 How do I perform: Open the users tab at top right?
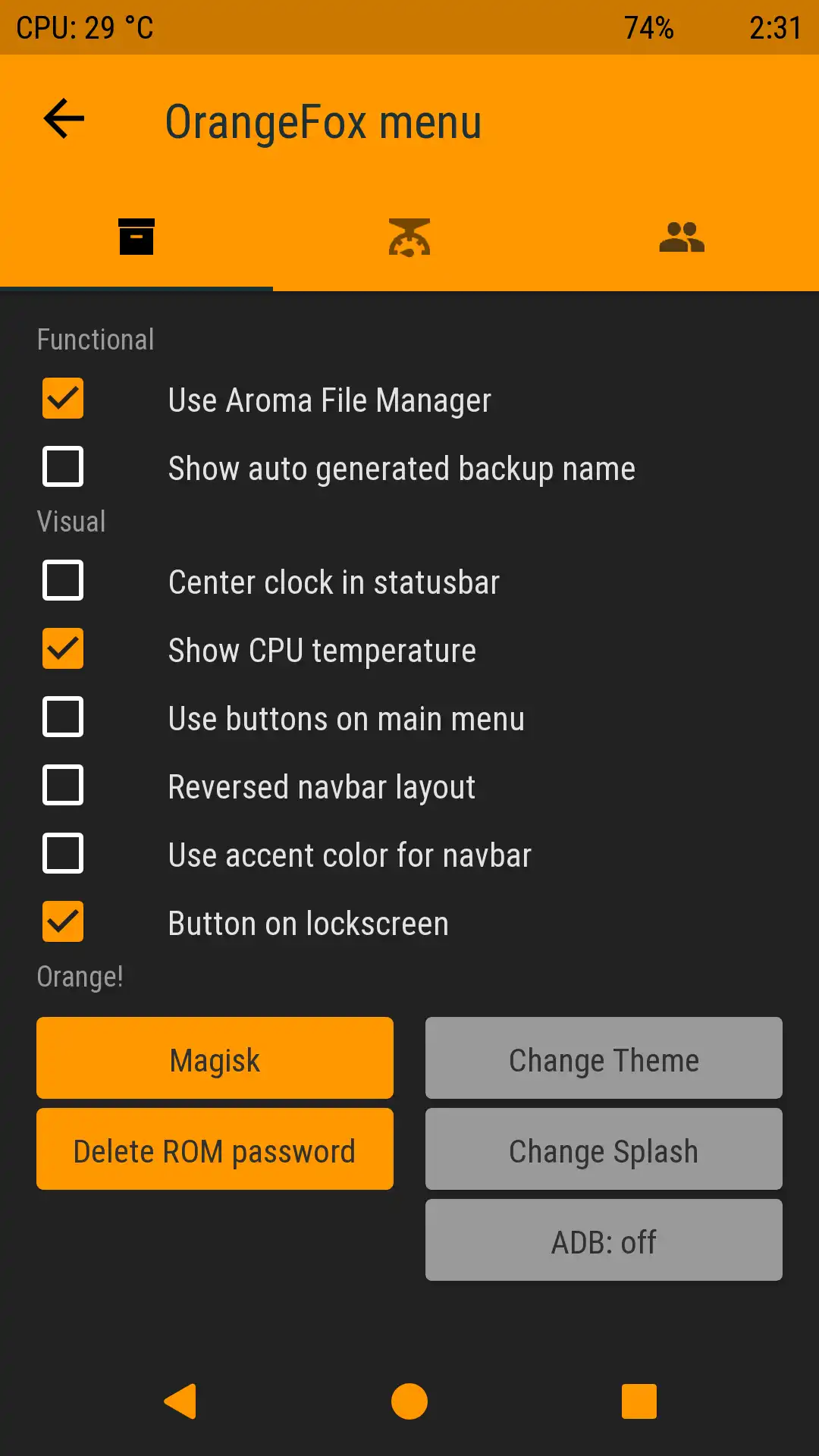pyautogui.click(x=682, y=236)
